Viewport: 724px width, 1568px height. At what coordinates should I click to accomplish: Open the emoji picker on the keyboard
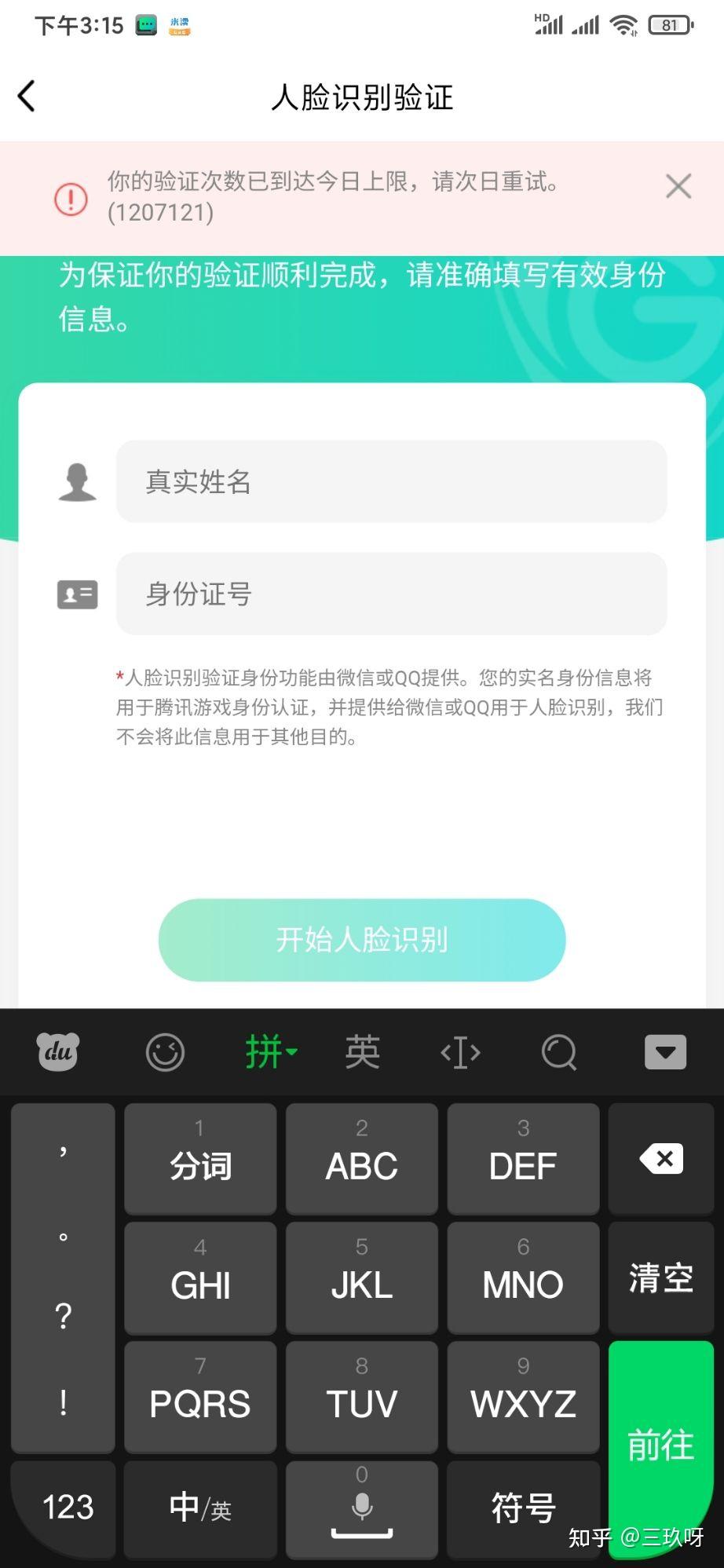click(x=164, y=1052)
